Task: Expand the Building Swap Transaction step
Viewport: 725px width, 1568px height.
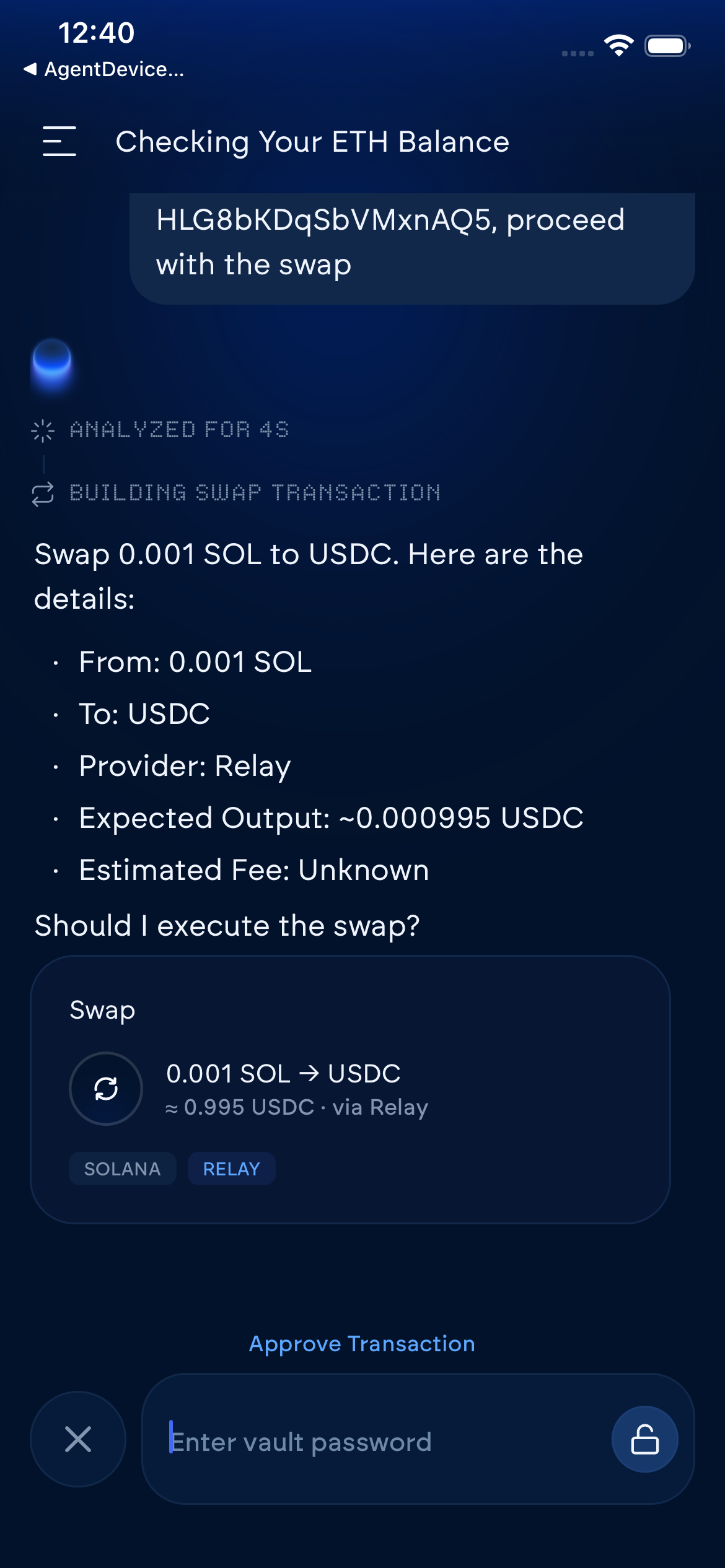Action: pyautogui.click(x=254, y=493)
